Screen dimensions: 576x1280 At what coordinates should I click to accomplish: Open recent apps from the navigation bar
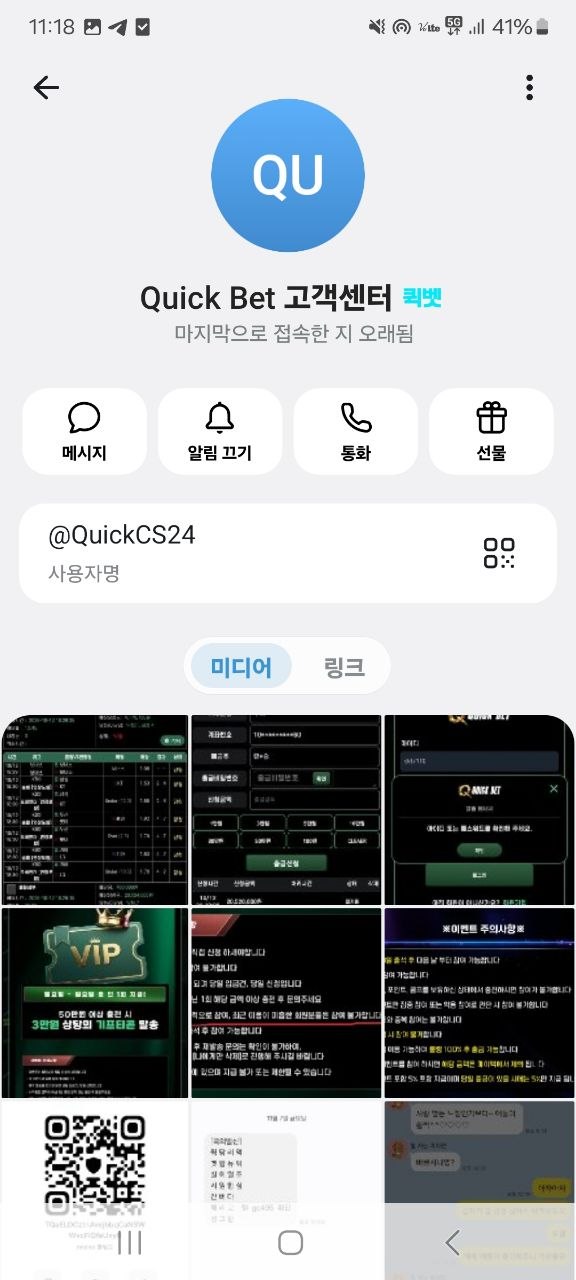[x=130, y=1242]
